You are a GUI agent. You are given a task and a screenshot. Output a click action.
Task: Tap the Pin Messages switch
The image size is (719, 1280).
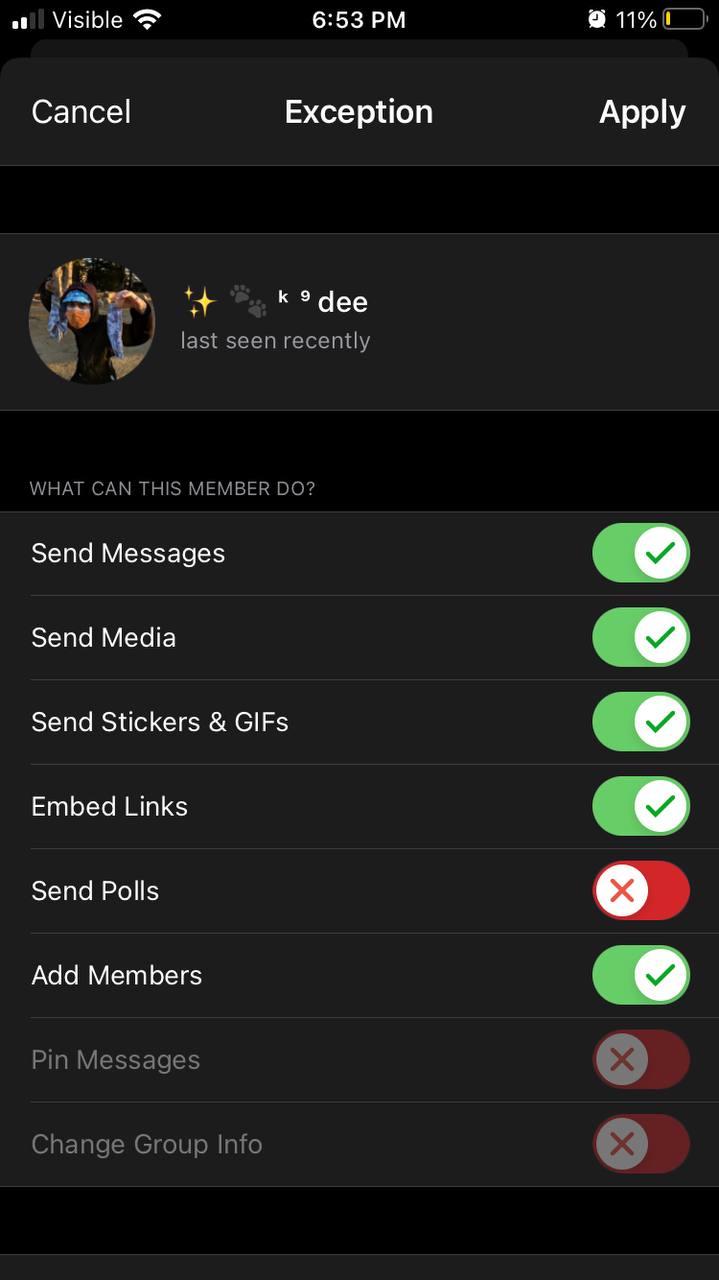[641, 1060]
